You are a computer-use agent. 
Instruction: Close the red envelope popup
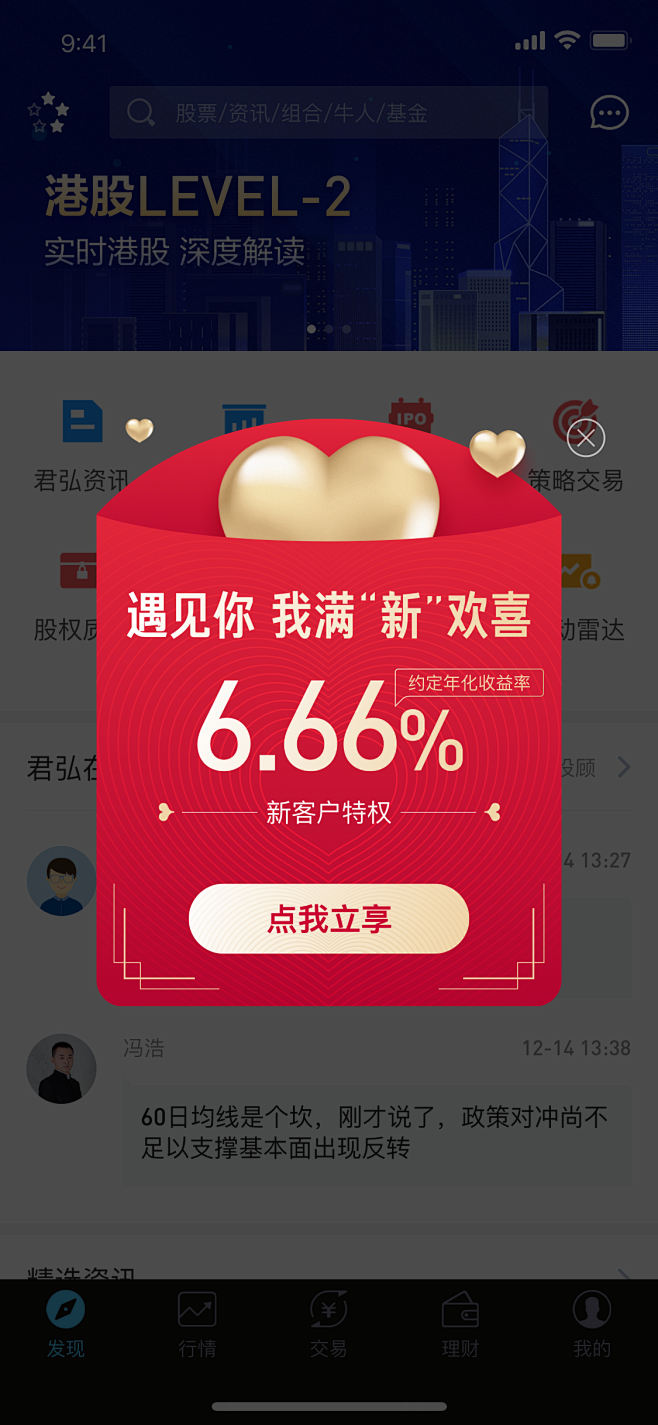(586, 437)
